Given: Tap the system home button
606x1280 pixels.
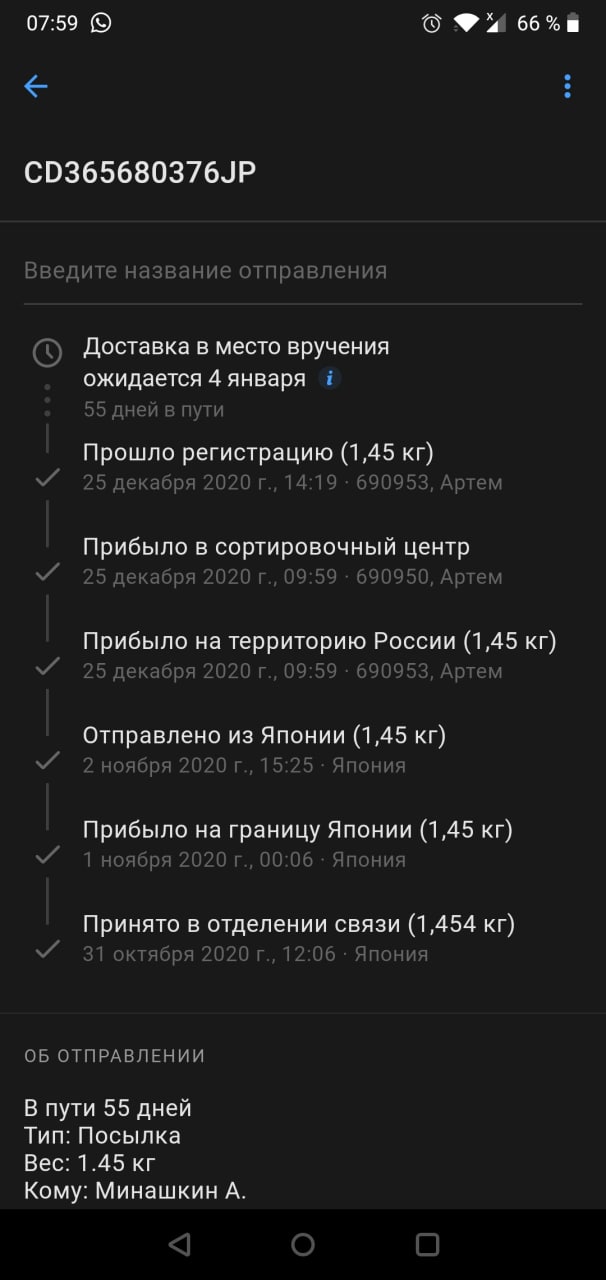Looking at the screenshot, I should click(303, 1244).
